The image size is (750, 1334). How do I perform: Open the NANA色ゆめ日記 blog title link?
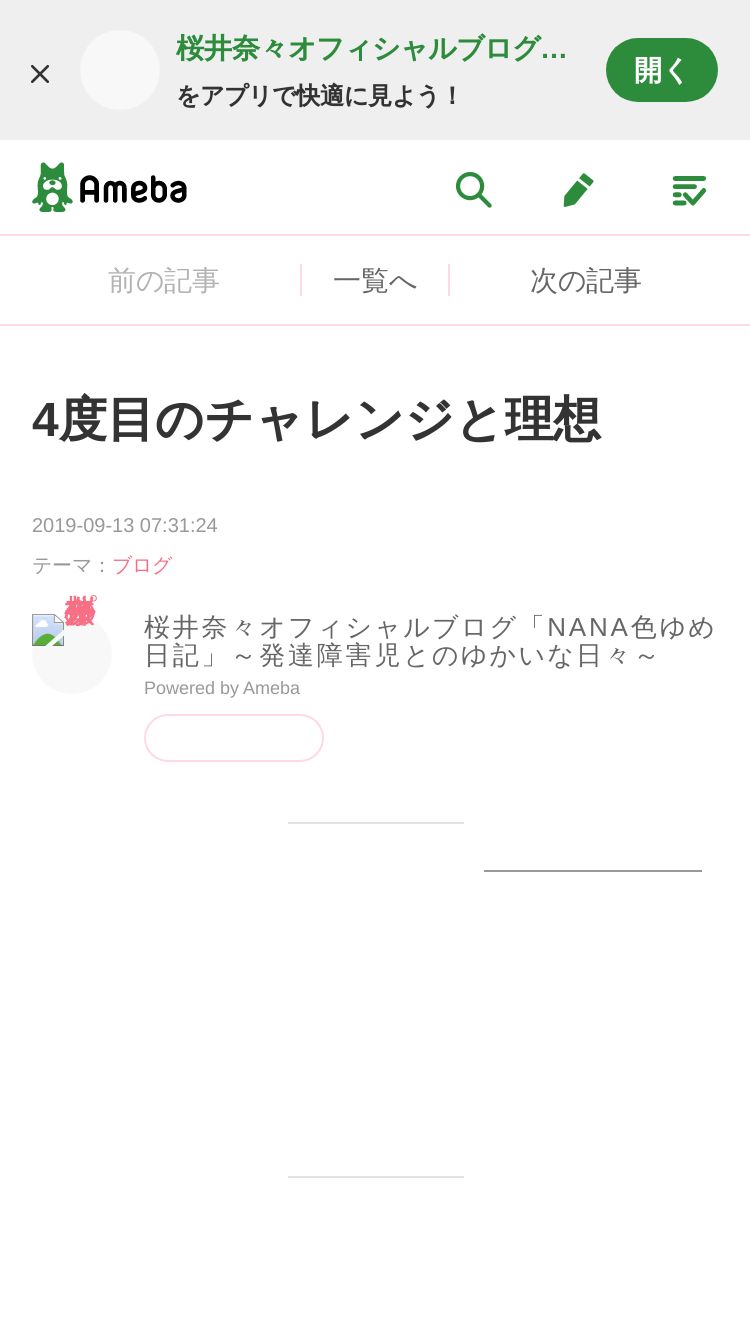click(430, 641)
